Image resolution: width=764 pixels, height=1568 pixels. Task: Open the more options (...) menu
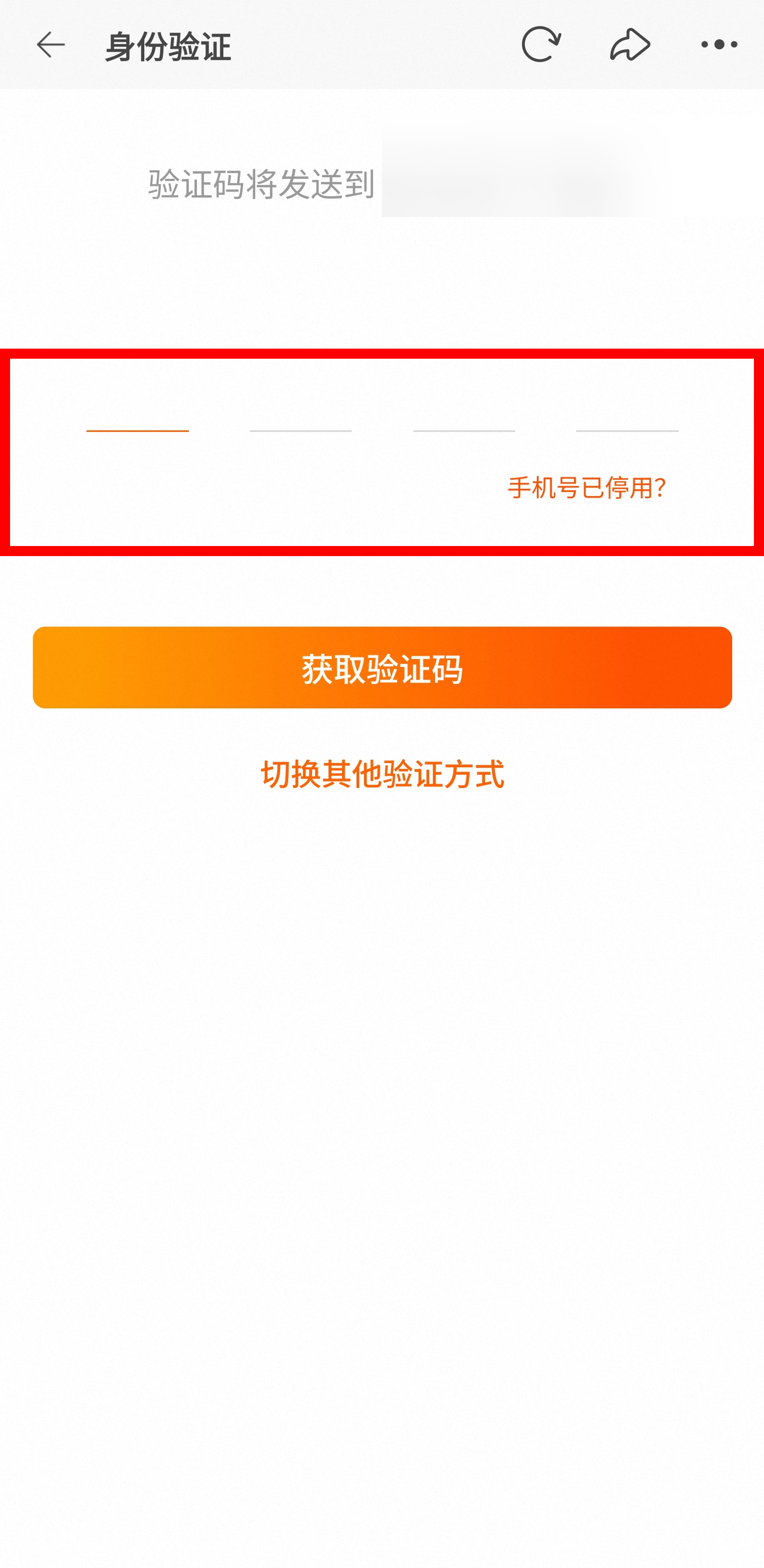(x=718, y=44)
